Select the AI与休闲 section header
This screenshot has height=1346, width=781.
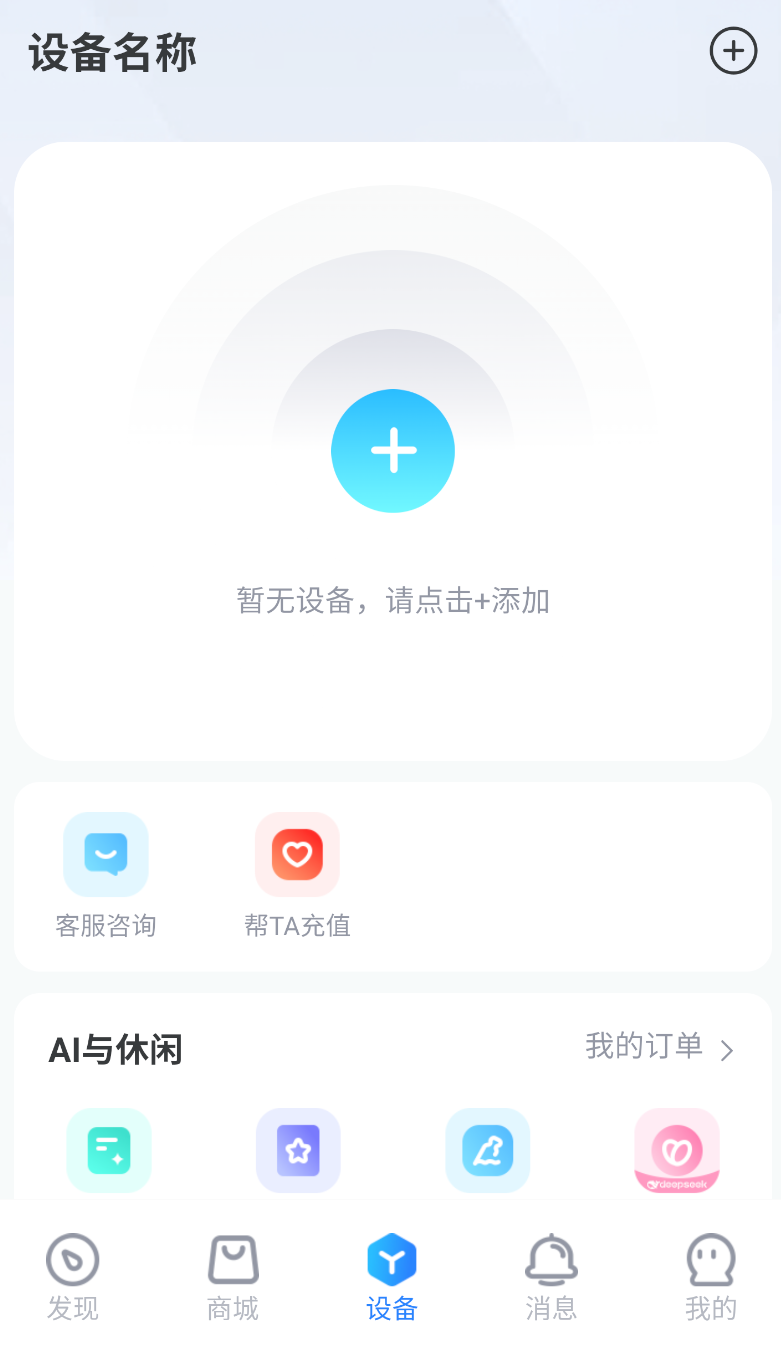tap(115, 1049)
